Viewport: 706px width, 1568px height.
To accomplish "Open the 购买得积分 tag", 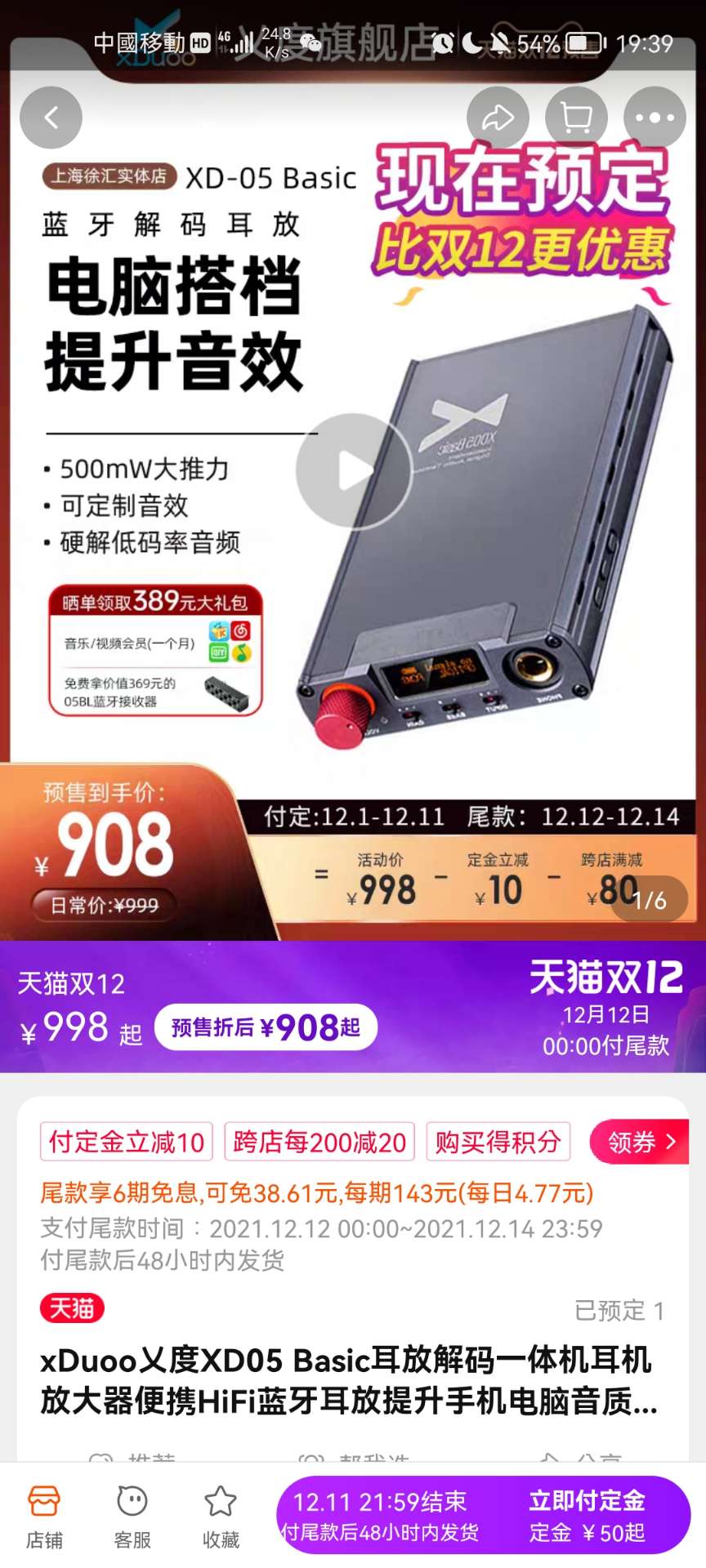I will coord(498,1141).
